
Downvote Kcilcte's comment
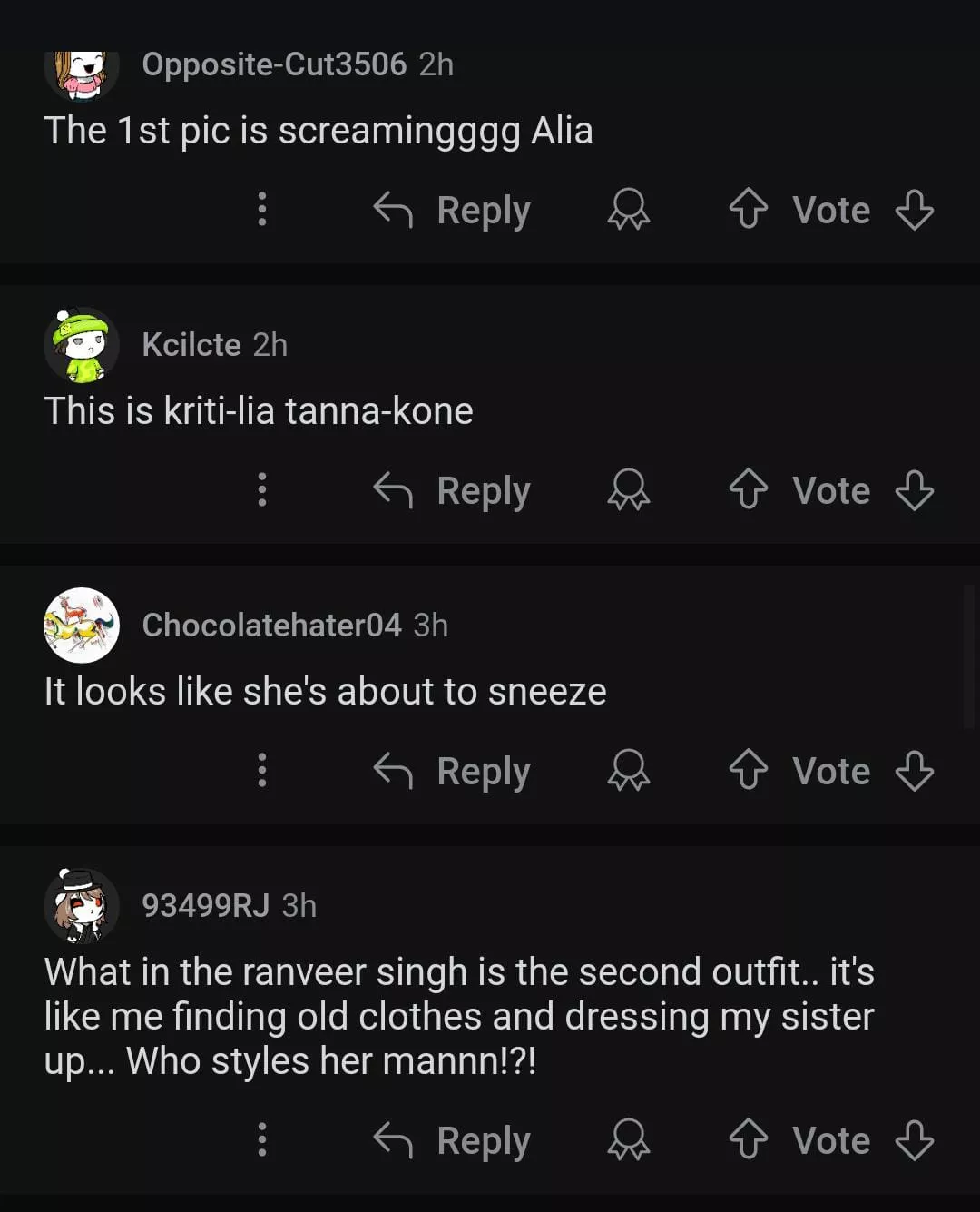point(914,490)
